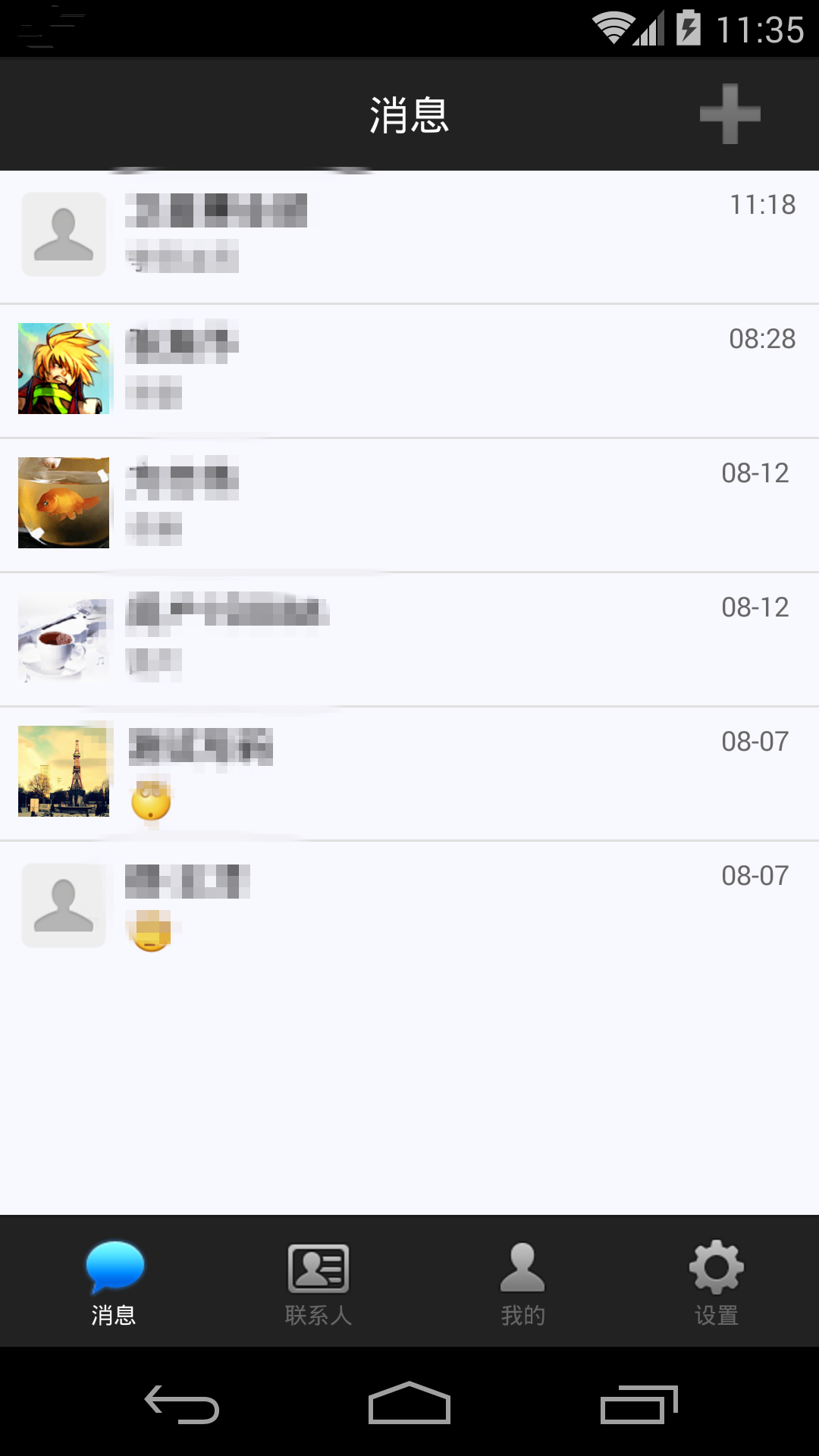
Task: Open the chat with the coffee cup avatar
Action: (409, 639)
